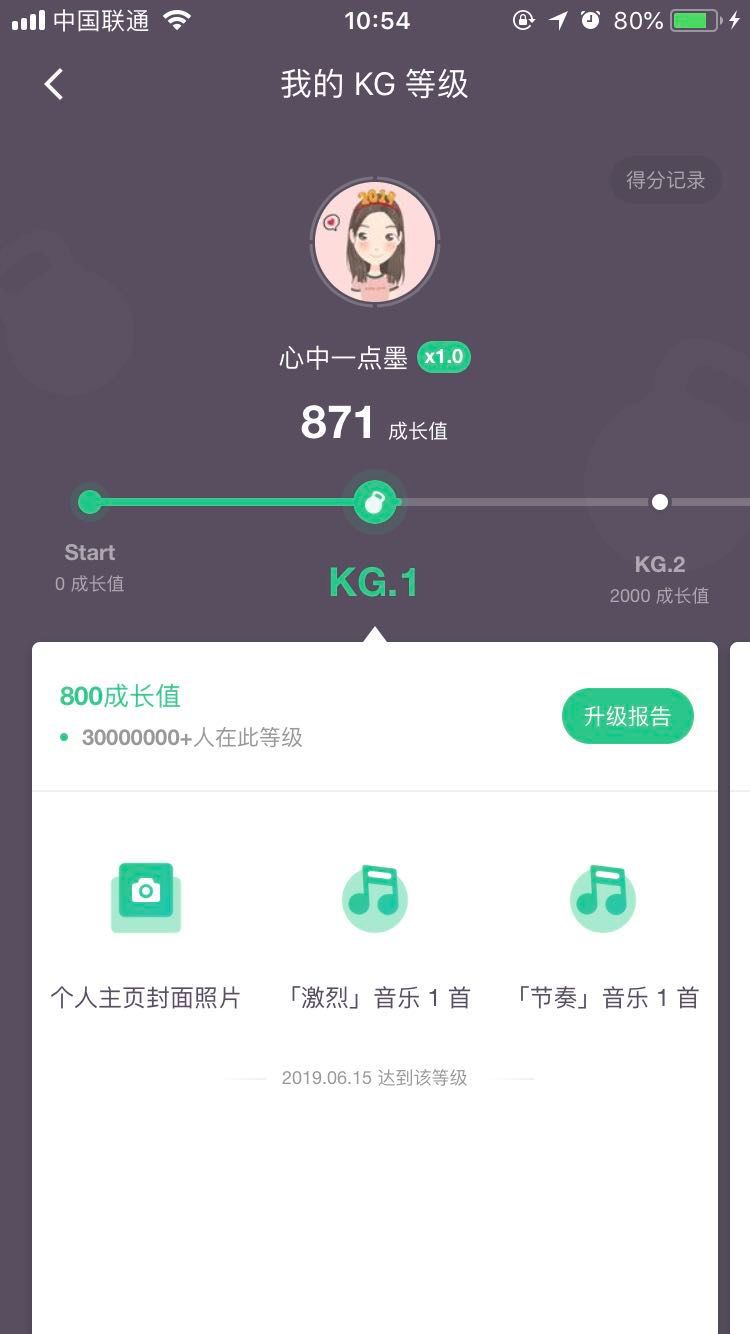Tap the rotation lock status icon
Screen dimensions: 750x1334
click(524, 20)
